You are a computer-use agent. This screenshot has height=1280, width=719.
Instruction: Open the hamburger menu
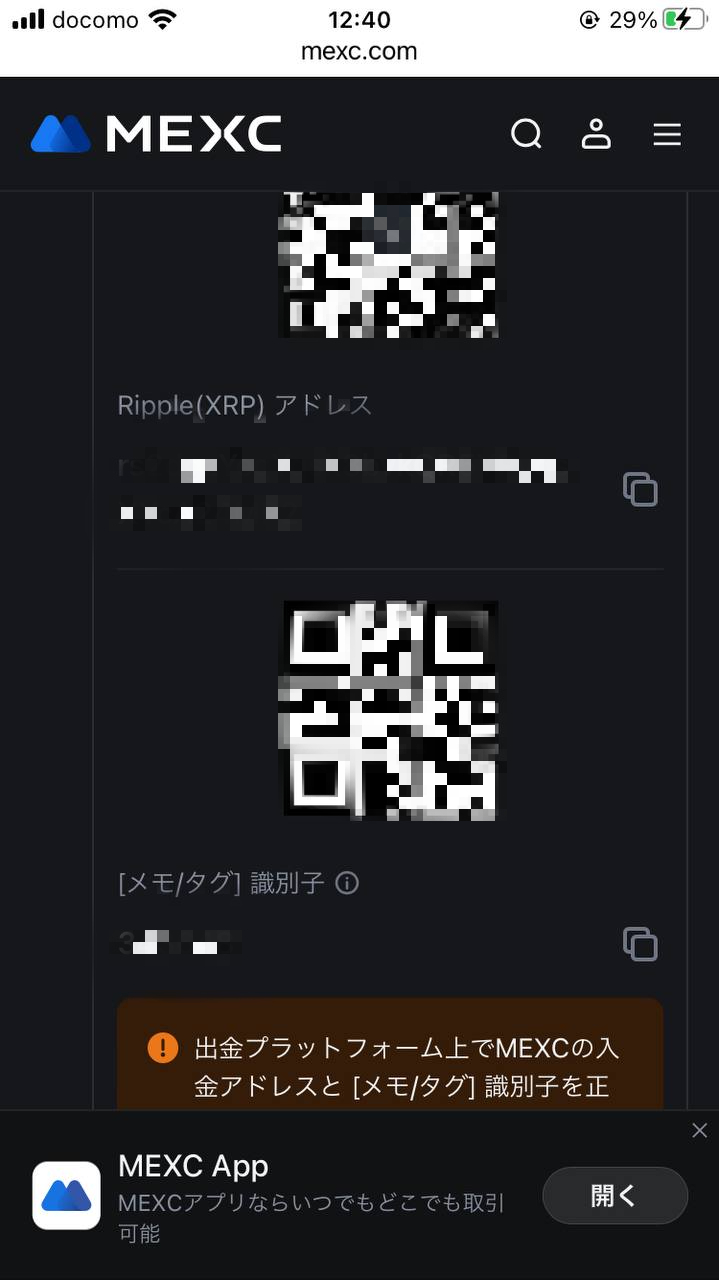[667, 134]
